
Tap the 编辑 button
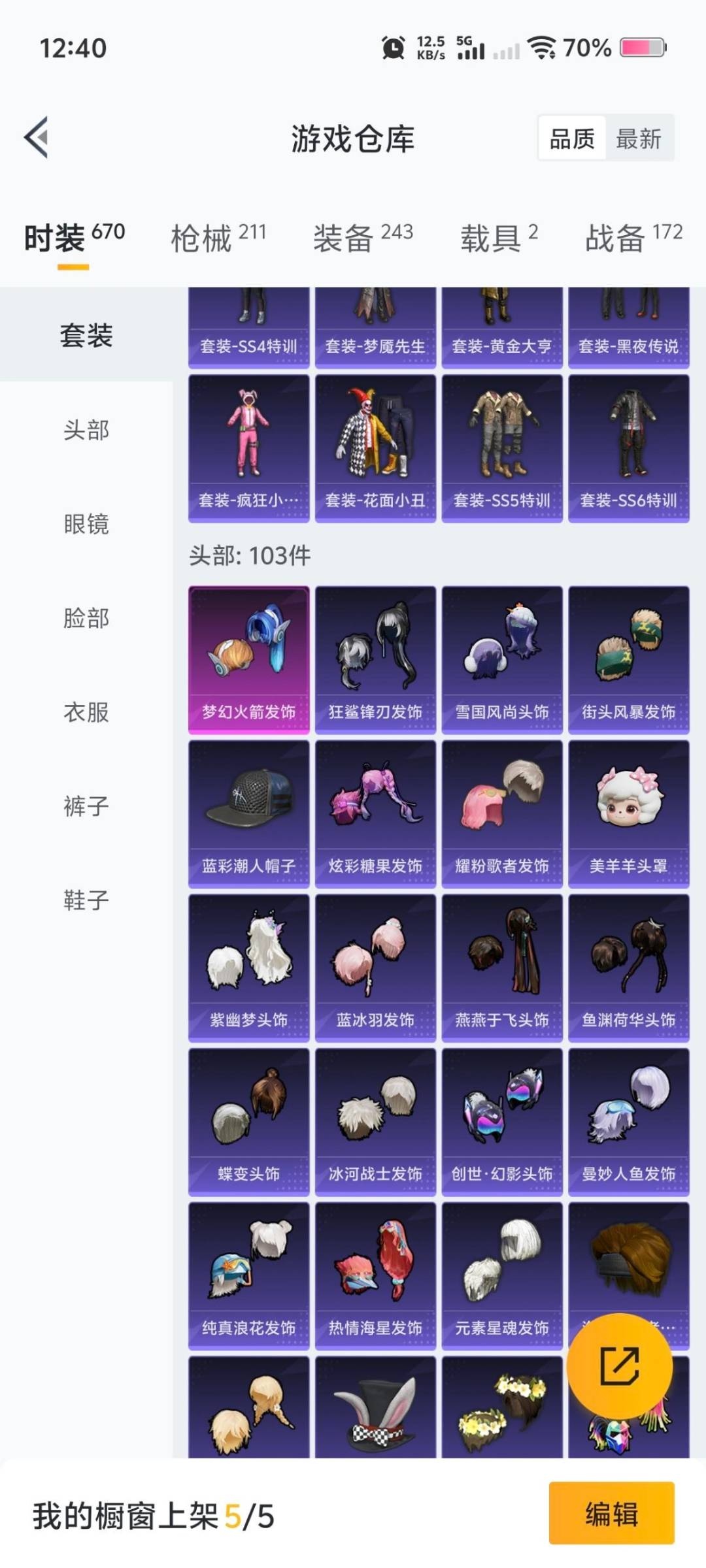[x=611, y=1513]
